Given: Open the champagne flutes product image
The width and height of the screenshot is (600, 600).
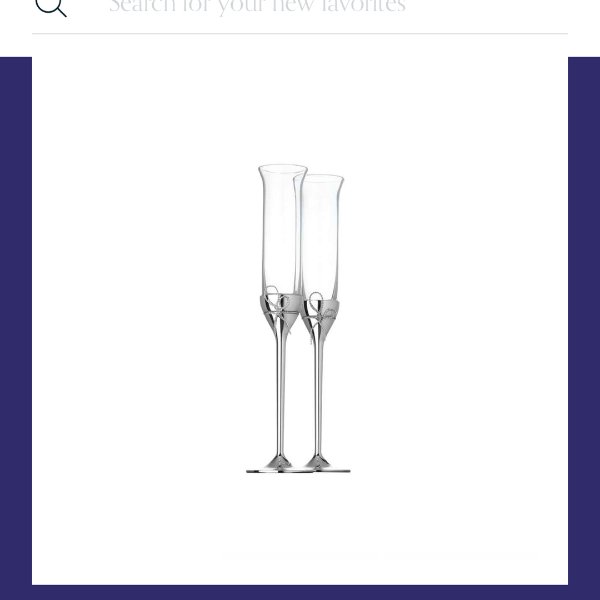Looking at the screenshot, I should (x=298, y=320).
